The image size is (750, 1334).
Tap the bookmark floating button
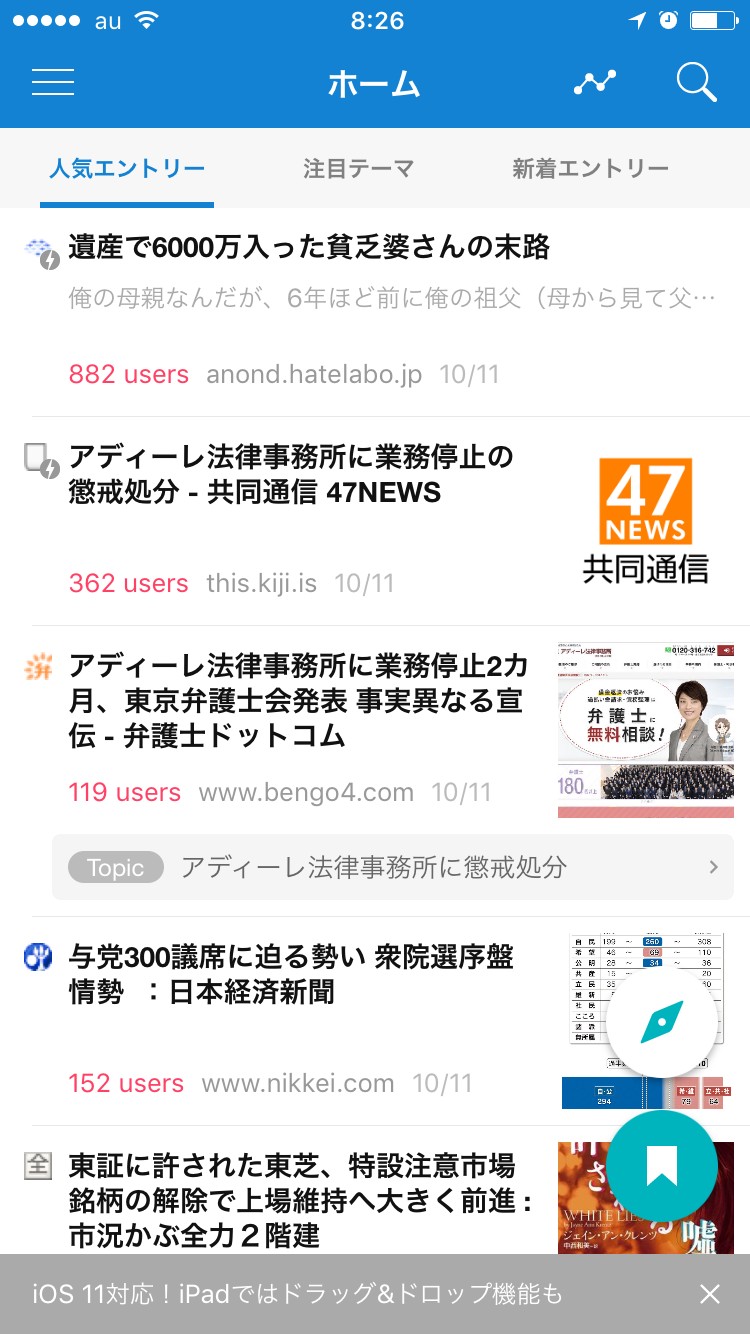point(662,1166)
